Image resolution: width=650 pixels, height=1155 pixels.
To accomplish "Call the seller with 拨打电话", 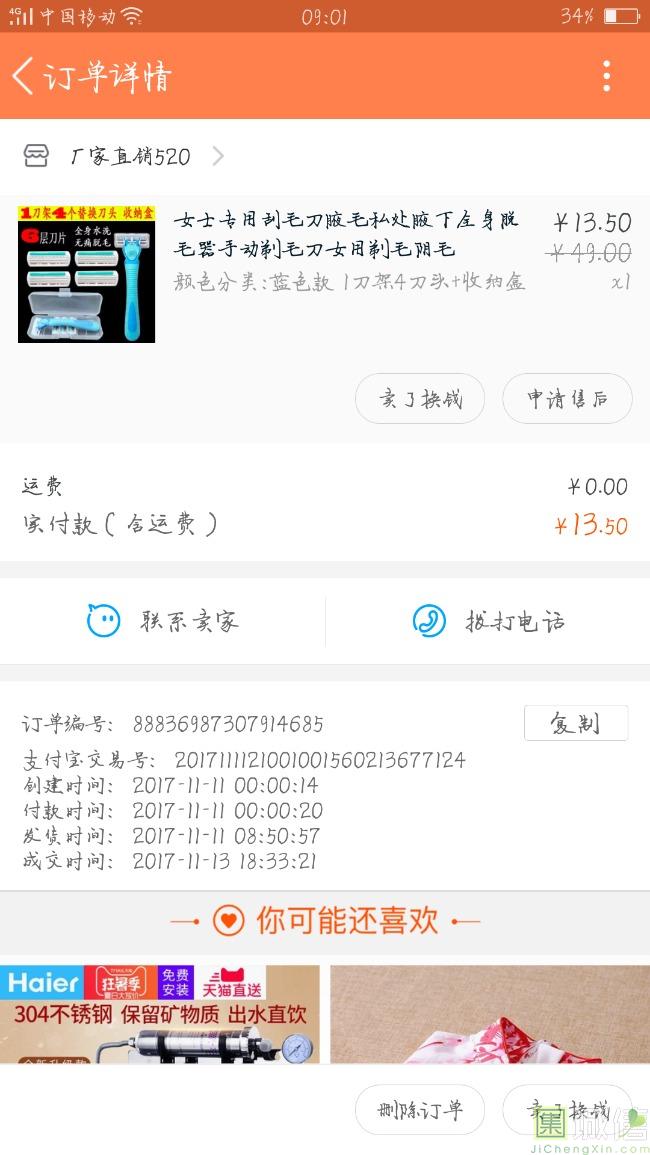I will [x=488, y=621].
